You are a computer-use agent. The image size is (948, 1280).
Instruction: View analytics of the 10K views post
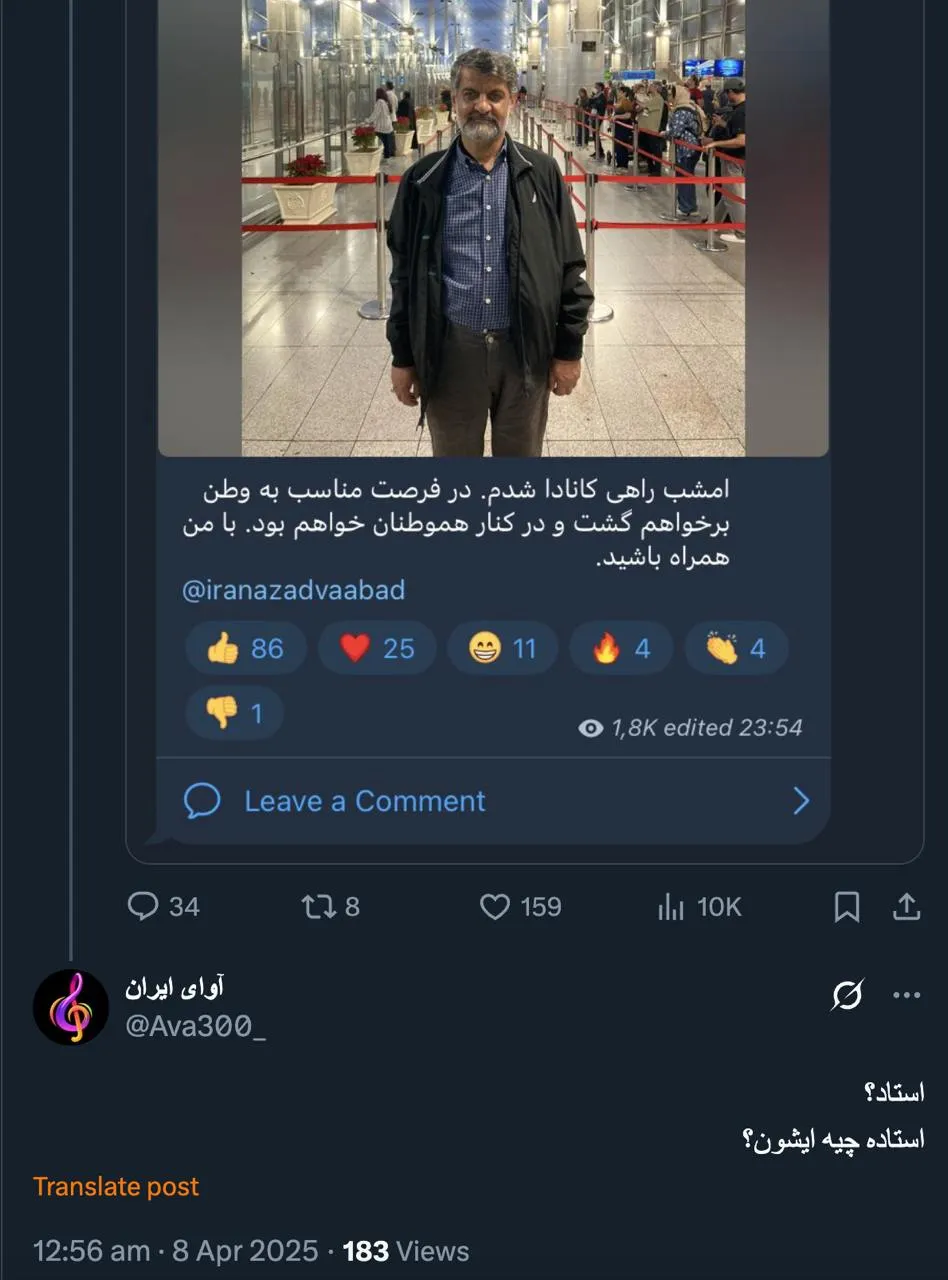coord(671,907)
